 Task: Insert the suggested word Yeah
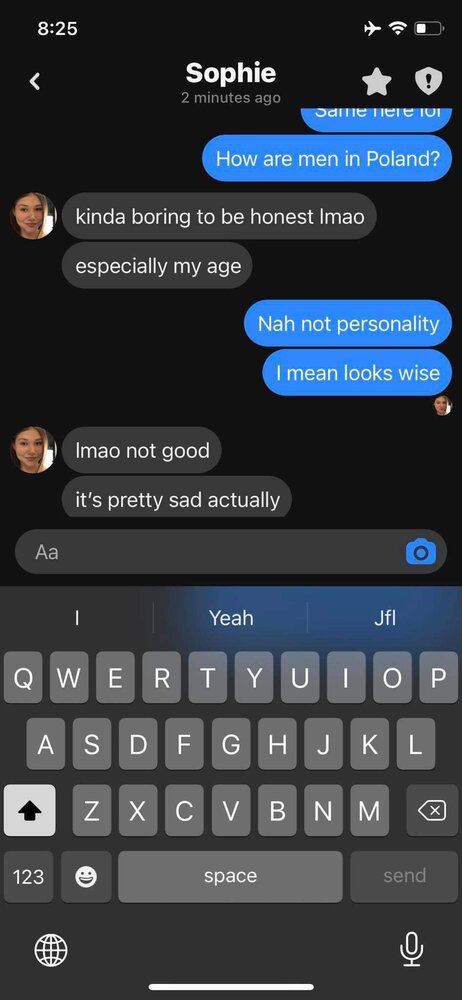pos(231,617)
